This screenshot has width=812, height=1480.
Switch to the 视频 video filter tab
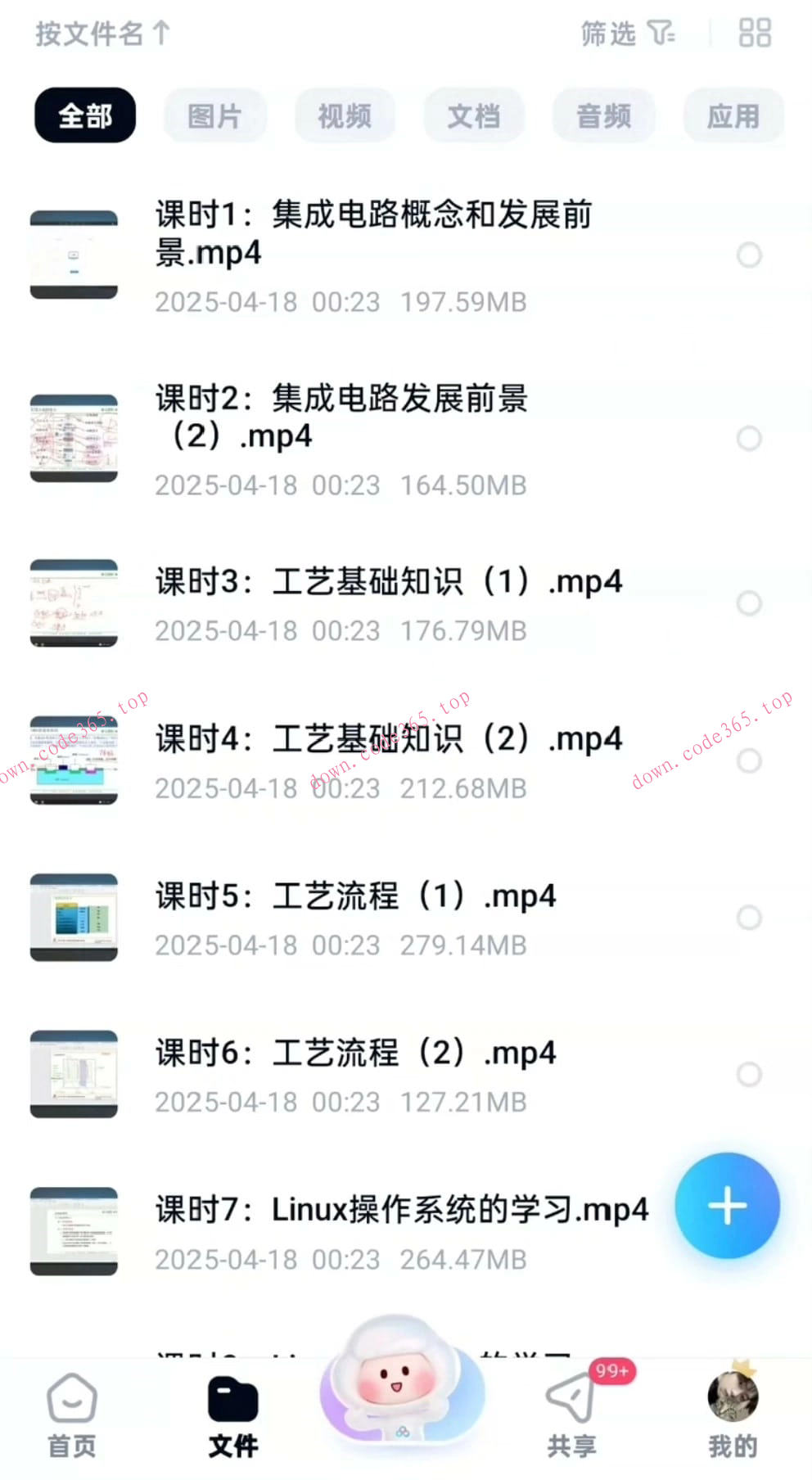[x=345, y=115]
